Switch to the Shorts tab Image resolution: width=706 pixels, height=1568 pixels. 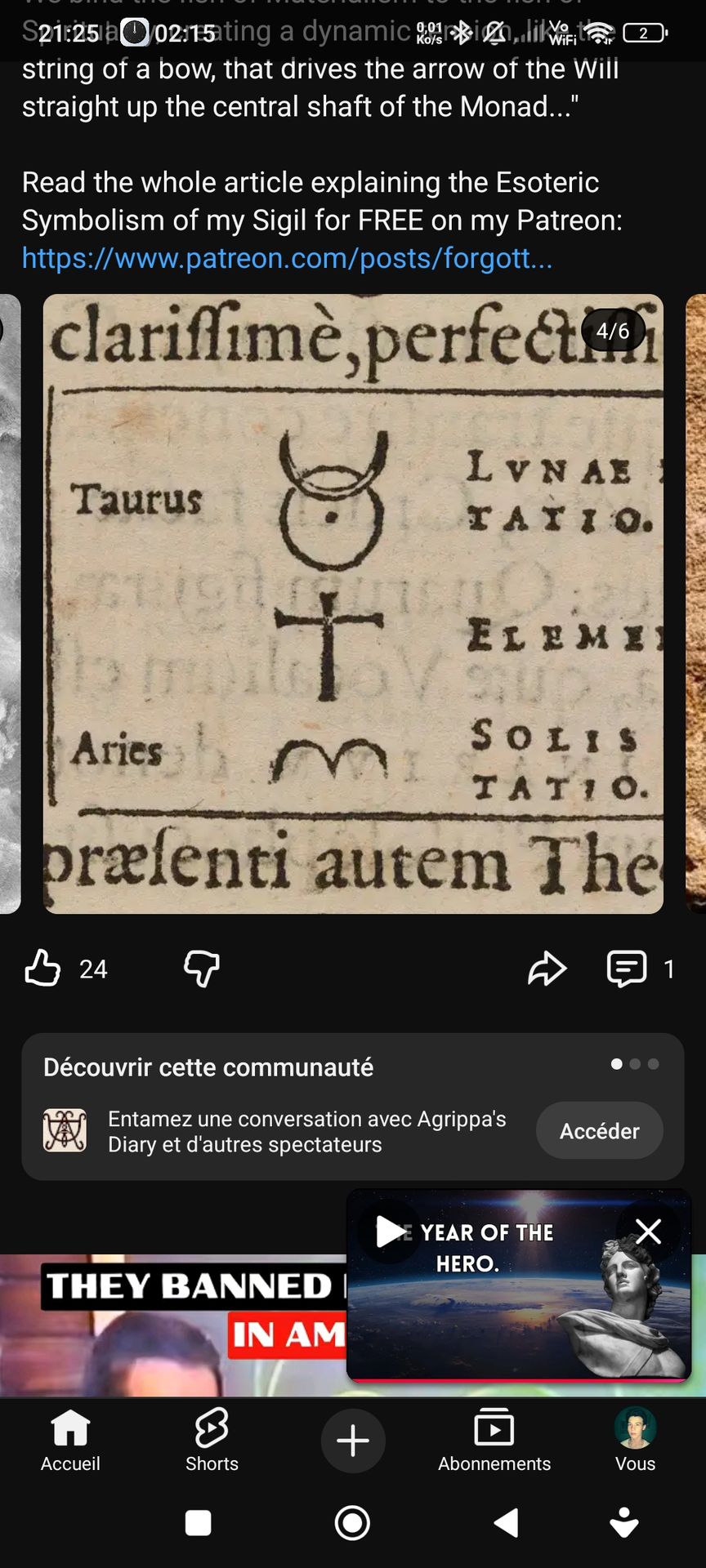212,1441
